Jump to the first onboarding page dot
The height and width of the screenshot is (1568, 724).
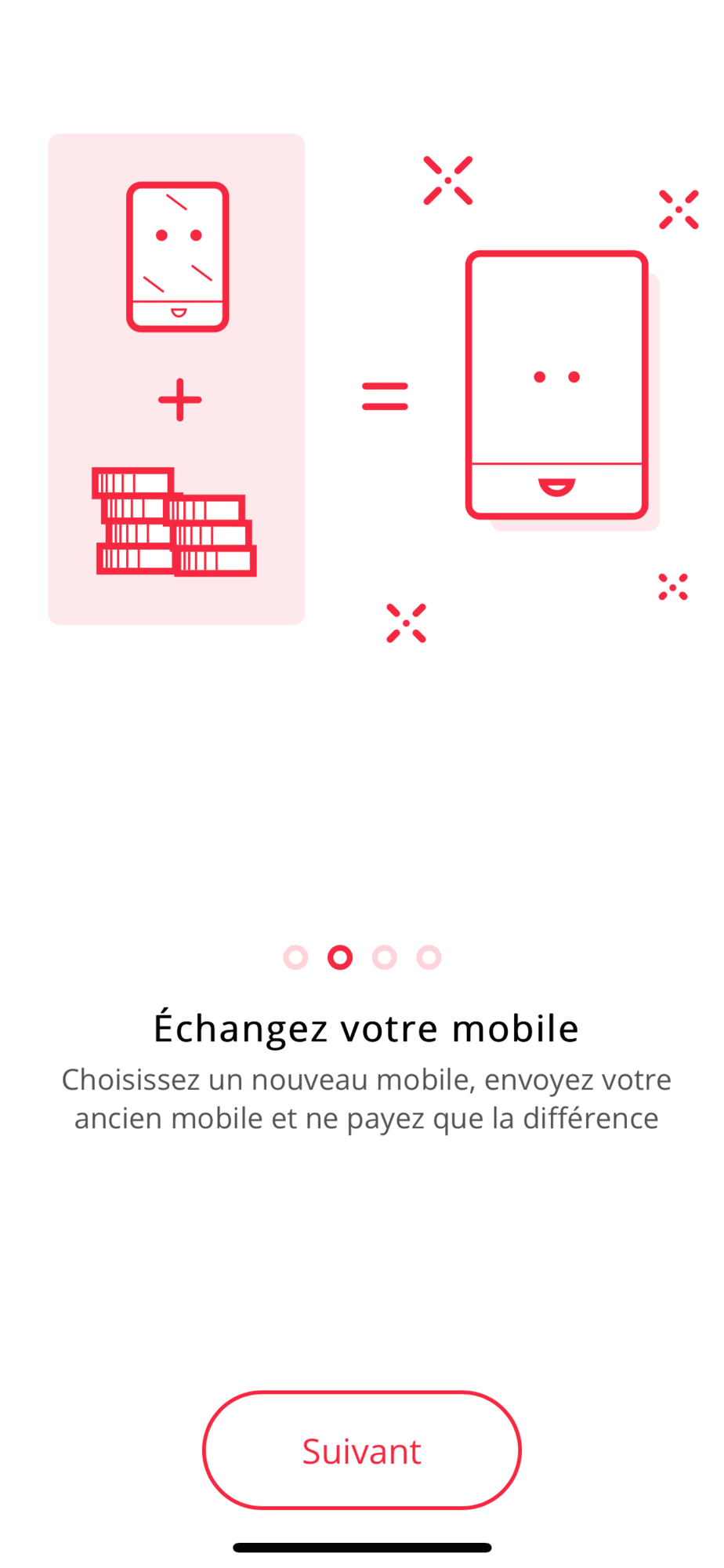click(x=295, y=957)
